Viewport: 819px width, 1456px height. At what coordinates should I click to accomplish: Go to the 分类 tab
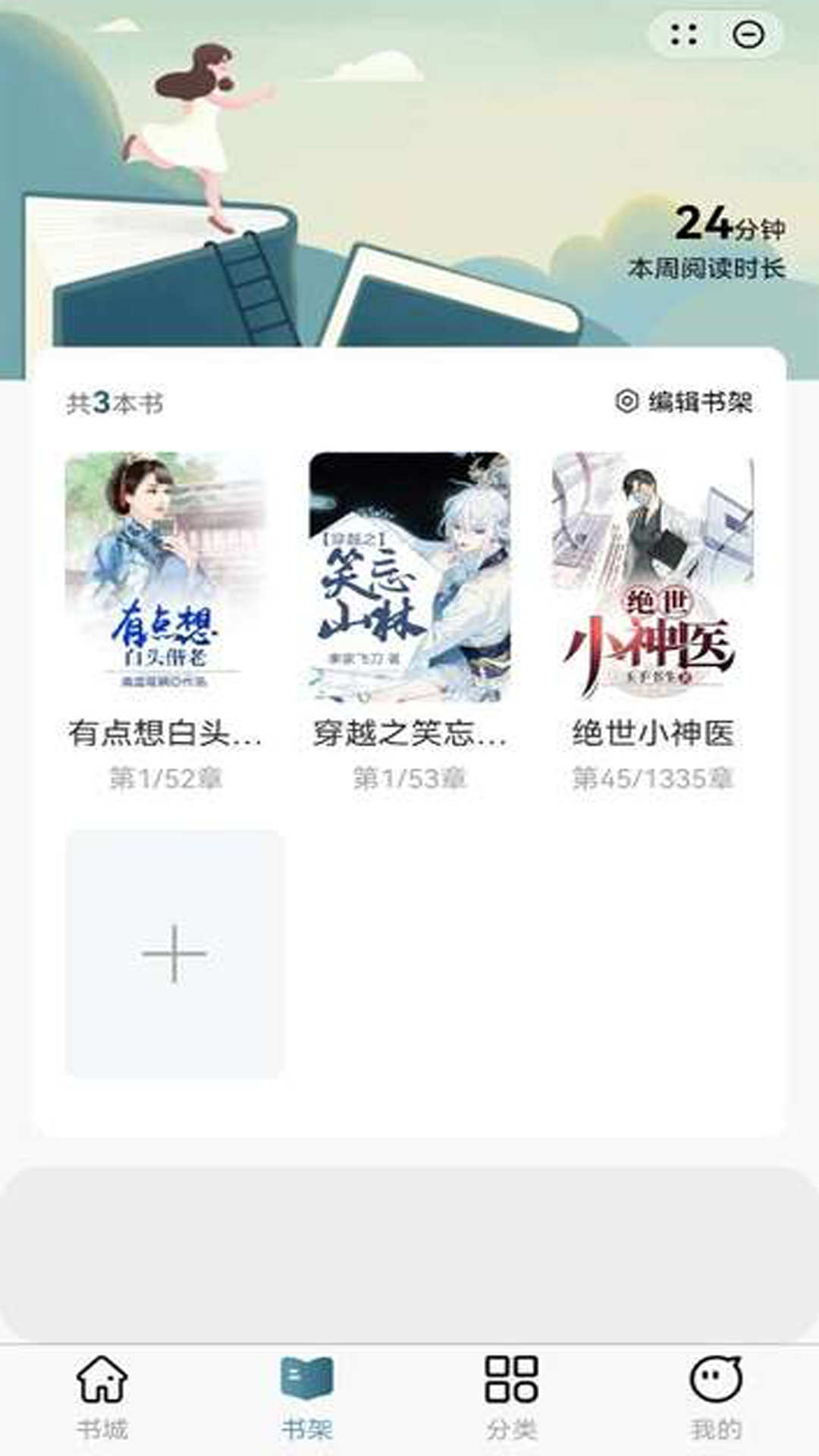click(x=512, y=1396)
